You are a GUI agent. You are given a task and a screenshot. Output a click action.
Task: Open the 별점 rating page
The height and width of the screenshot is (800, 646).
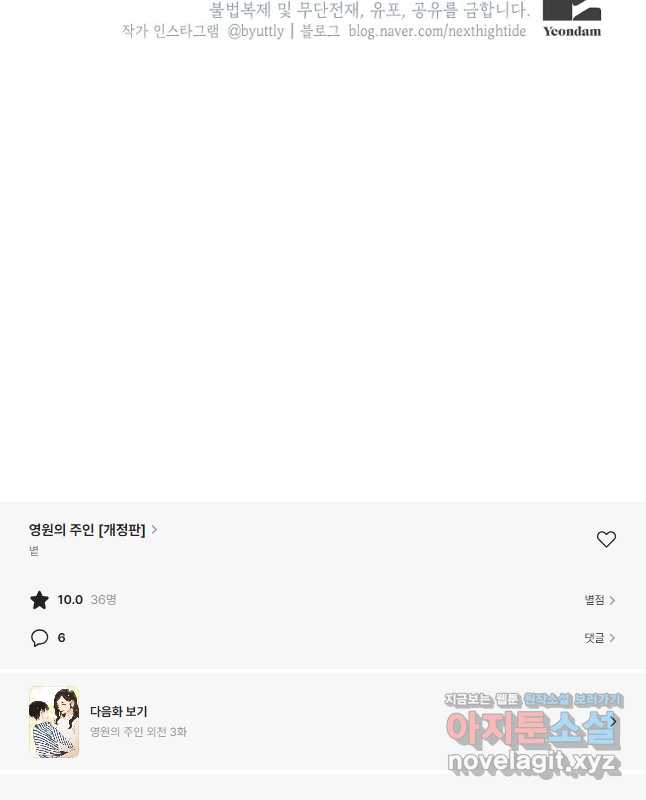tap(599, 600)
